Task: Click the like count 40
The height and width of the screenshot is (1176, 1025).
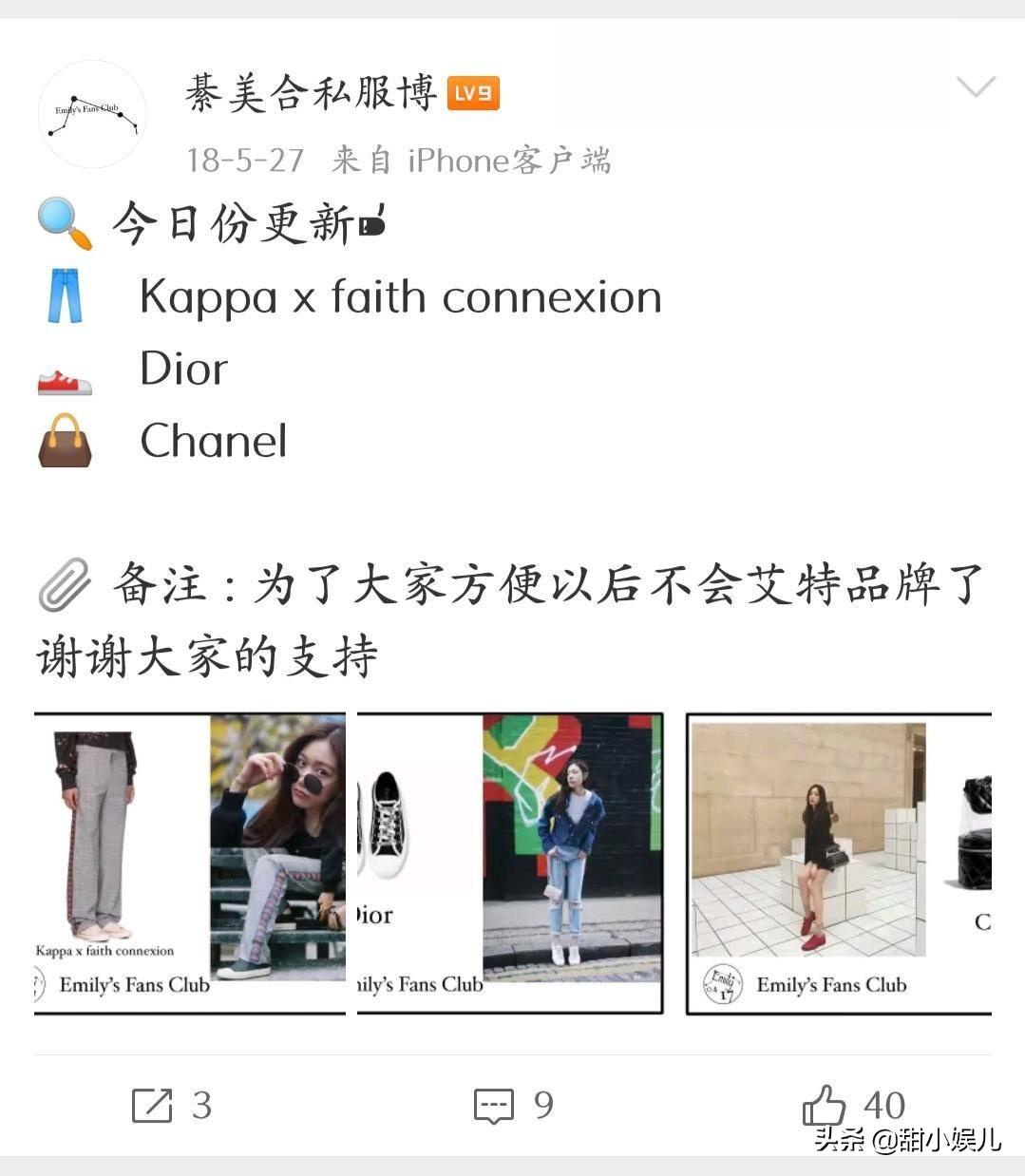Action: pyautogui.click(x=884, y=1104)
